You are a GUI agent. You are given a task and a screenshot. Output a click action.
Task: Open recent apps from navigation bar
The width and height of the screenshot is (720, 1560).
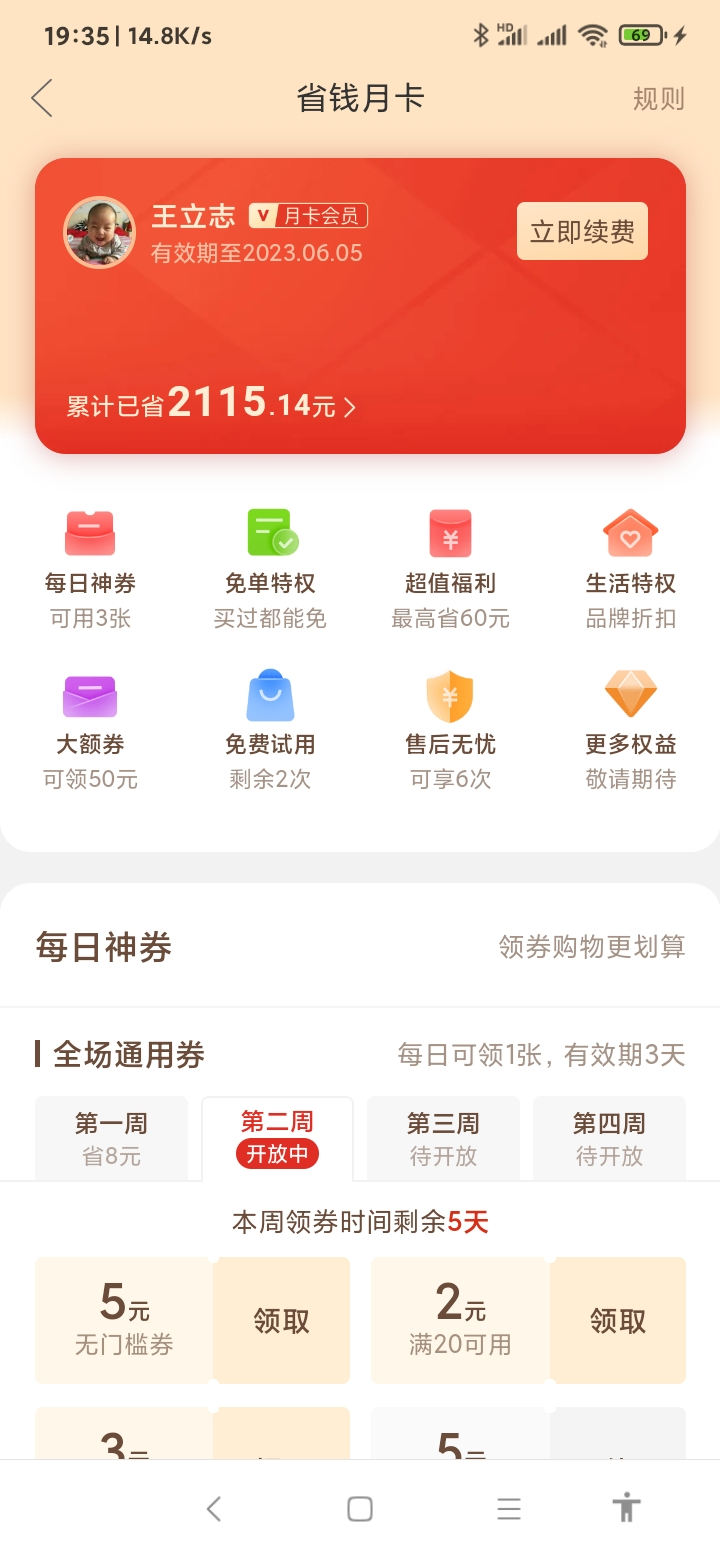pos(509,1509)
